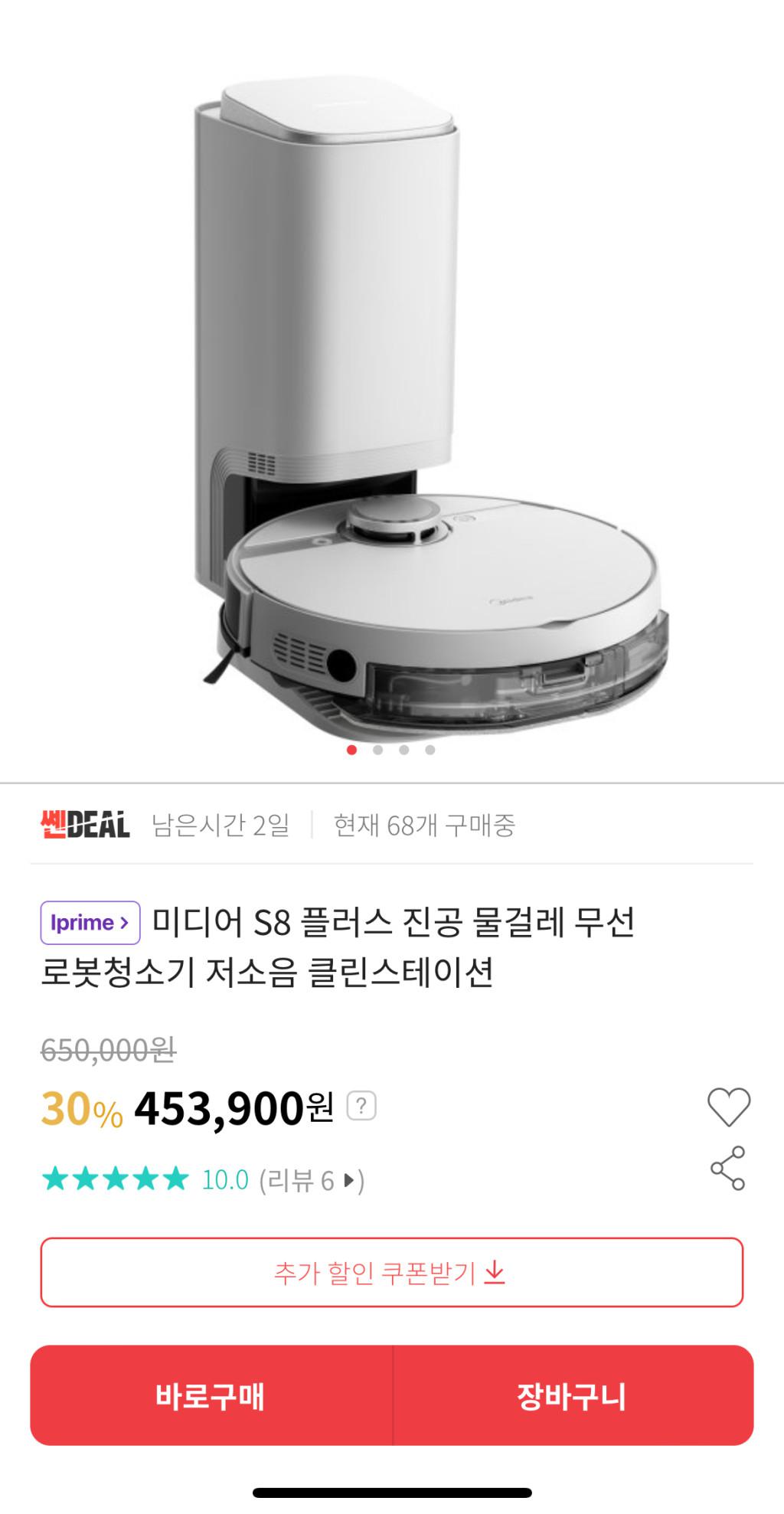Add the item via 장바구니 button

coord(573,1396)
